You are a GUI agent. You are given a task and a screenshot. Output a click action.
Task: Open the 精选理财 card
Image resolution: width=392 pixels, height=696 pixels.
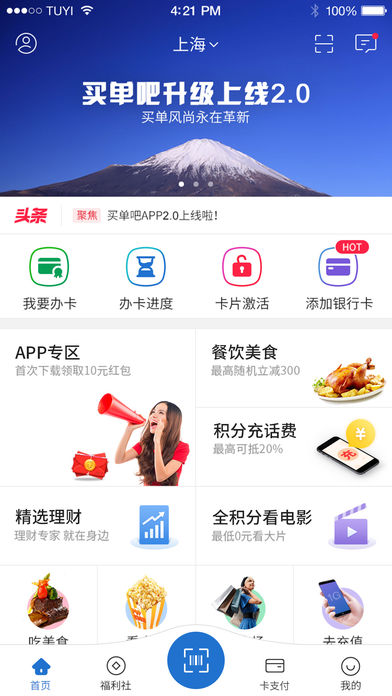(98, 526)
